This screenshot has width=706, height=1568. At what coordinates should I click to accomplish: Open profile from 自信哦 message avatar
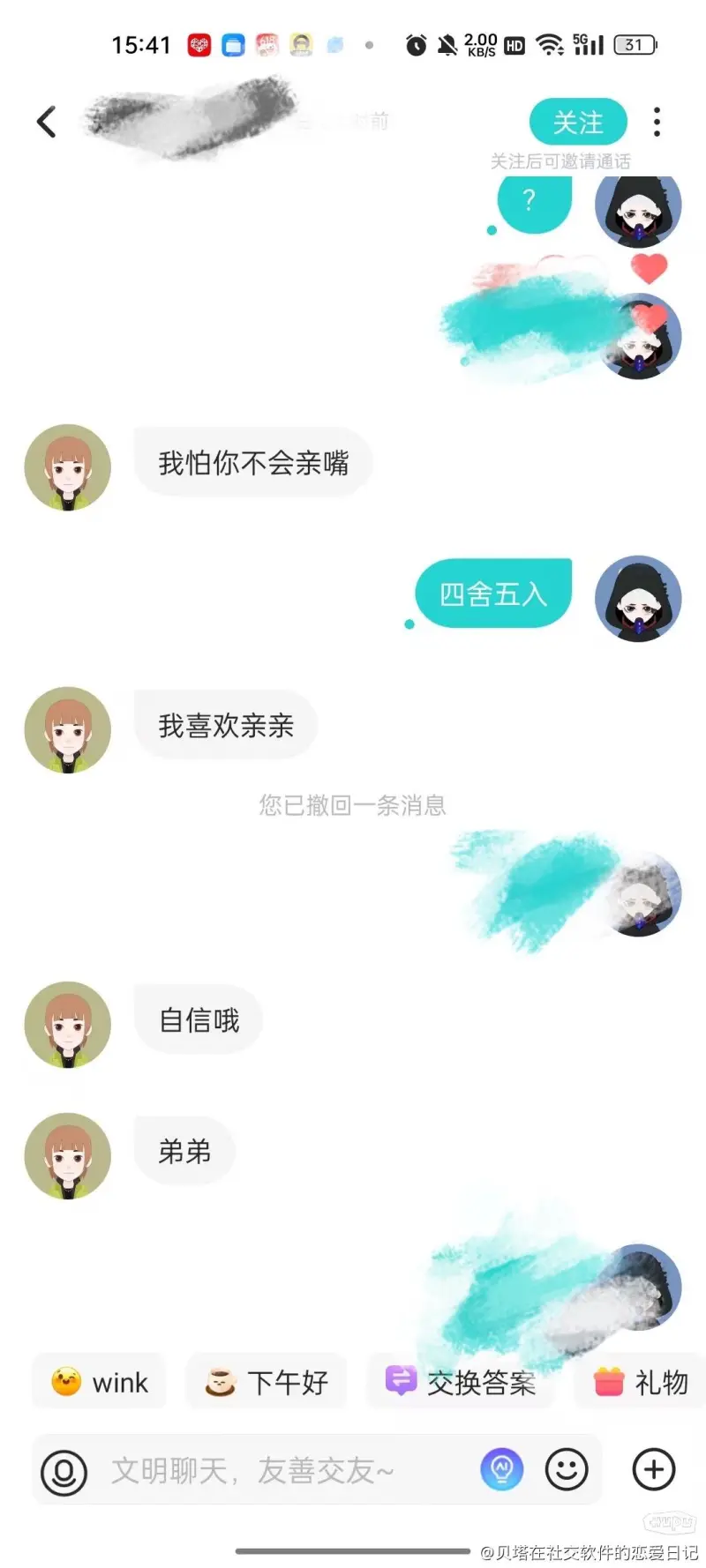click(68, 1024)
